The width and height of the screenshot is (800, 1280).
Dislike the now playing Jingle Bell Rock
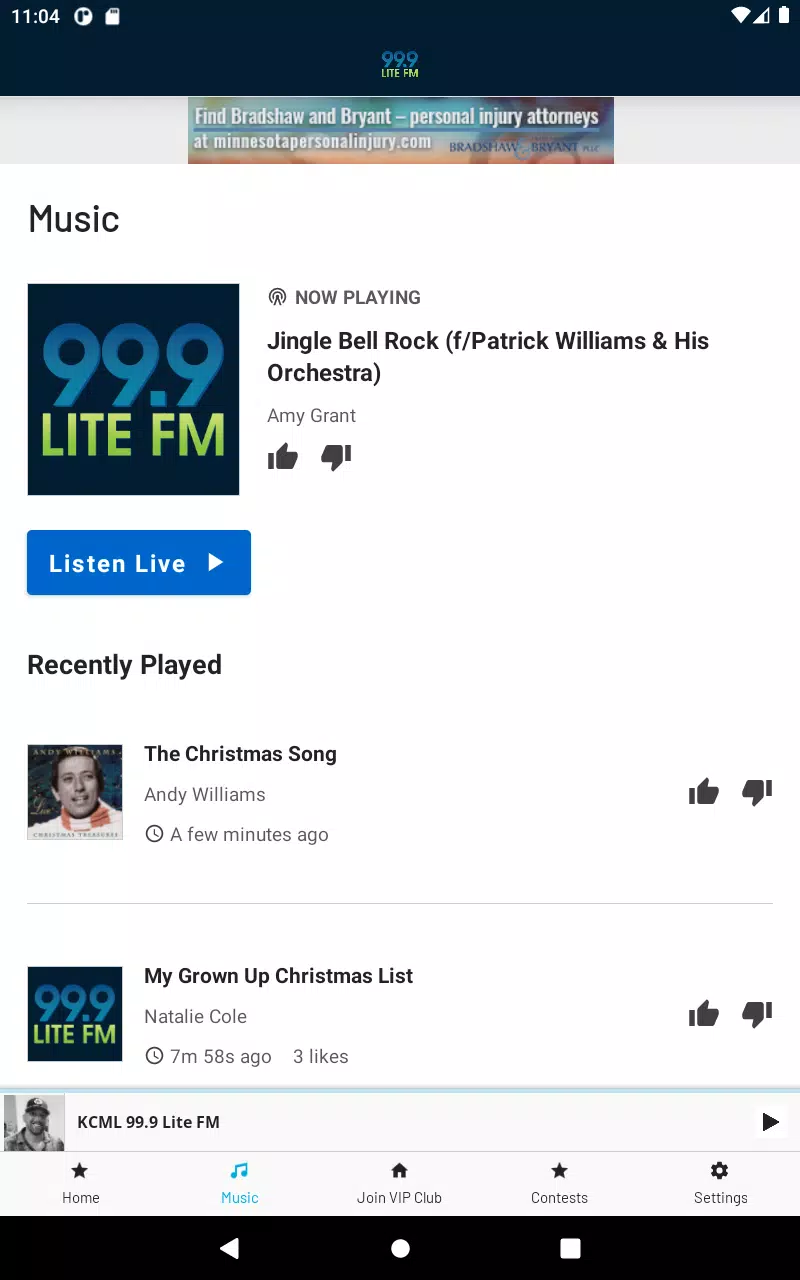tap(336, 458)
